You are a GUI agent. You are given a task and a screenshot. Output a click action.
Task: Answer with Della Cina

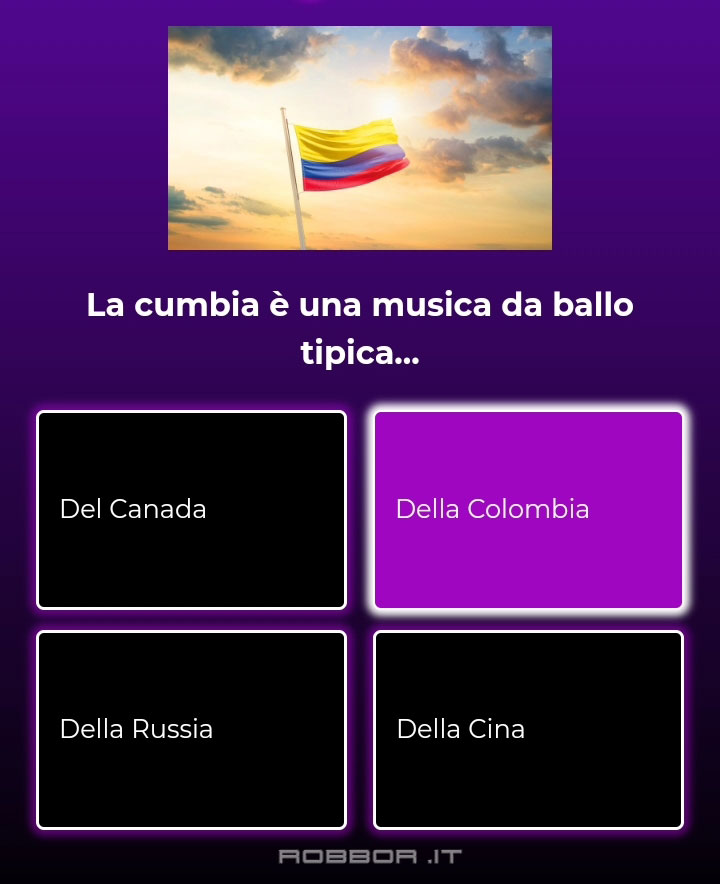point(528,729)
